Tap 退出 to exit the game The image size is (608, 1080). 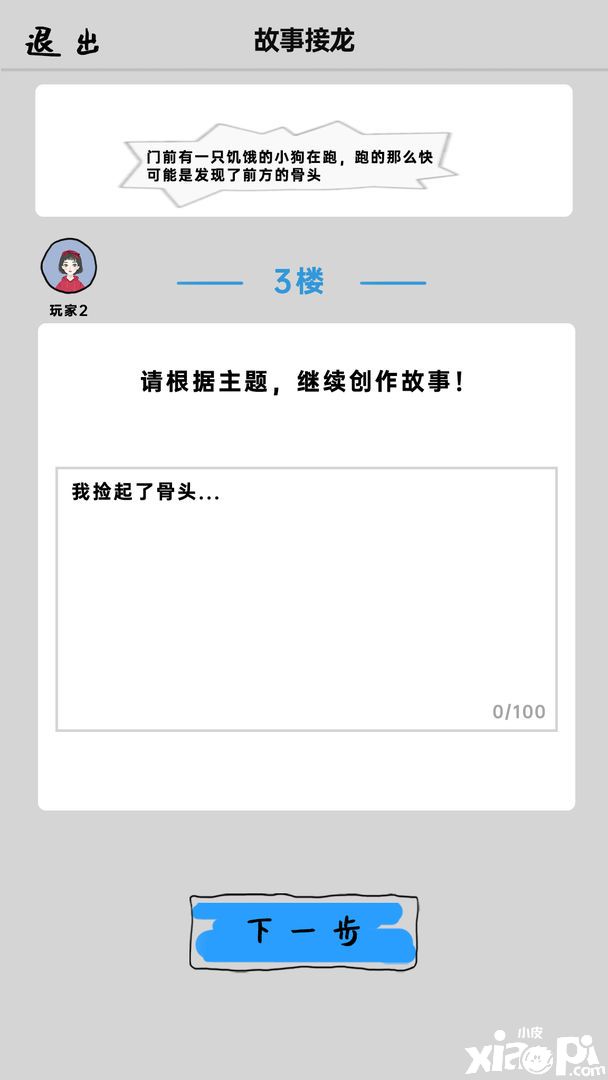(62, 42)
